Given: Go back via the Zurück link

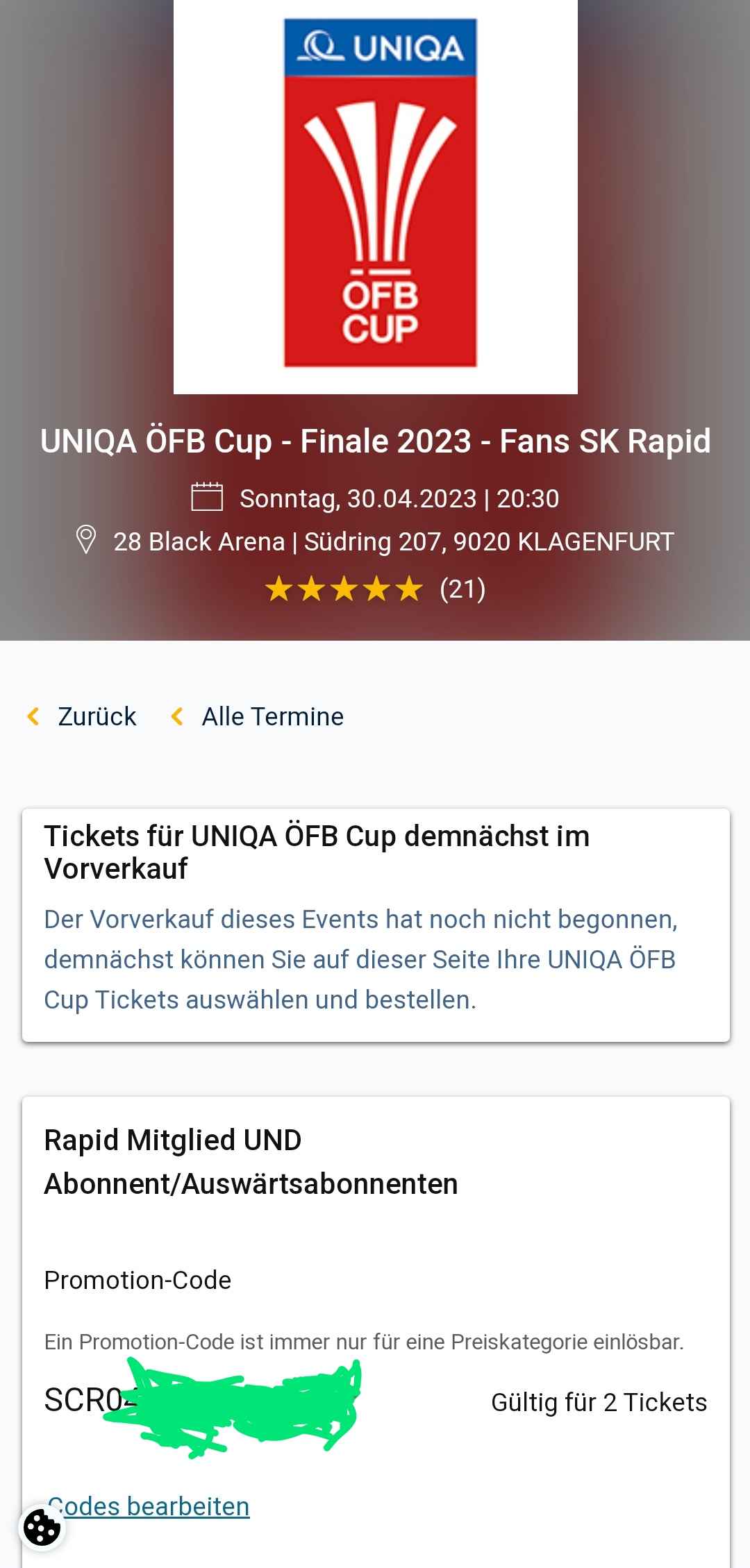Looking at the screenshot, I should [82, 716].
